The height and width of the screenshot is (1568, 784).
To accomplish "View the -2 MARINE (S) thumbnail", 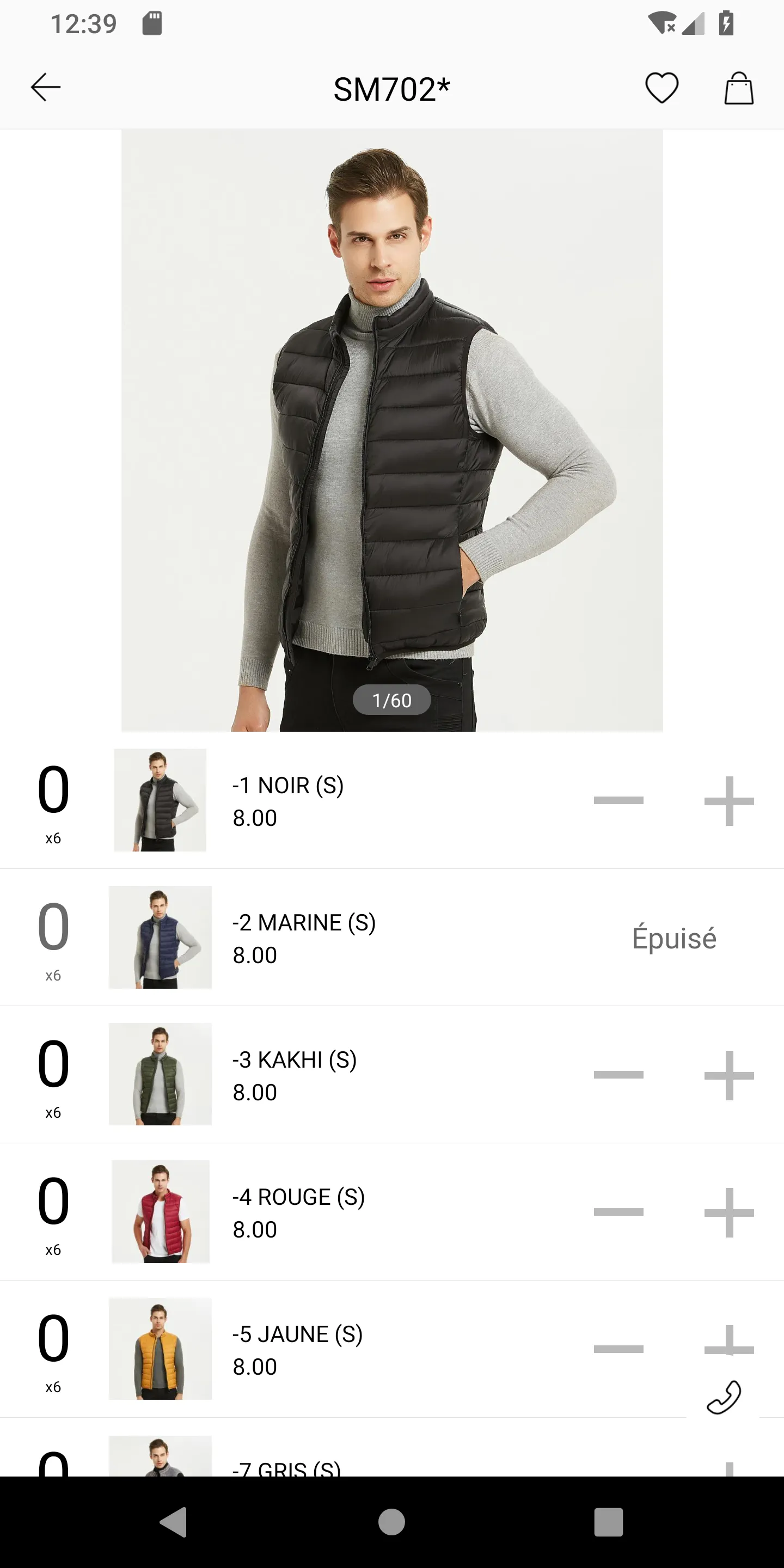I will click(x=160, y=938).
